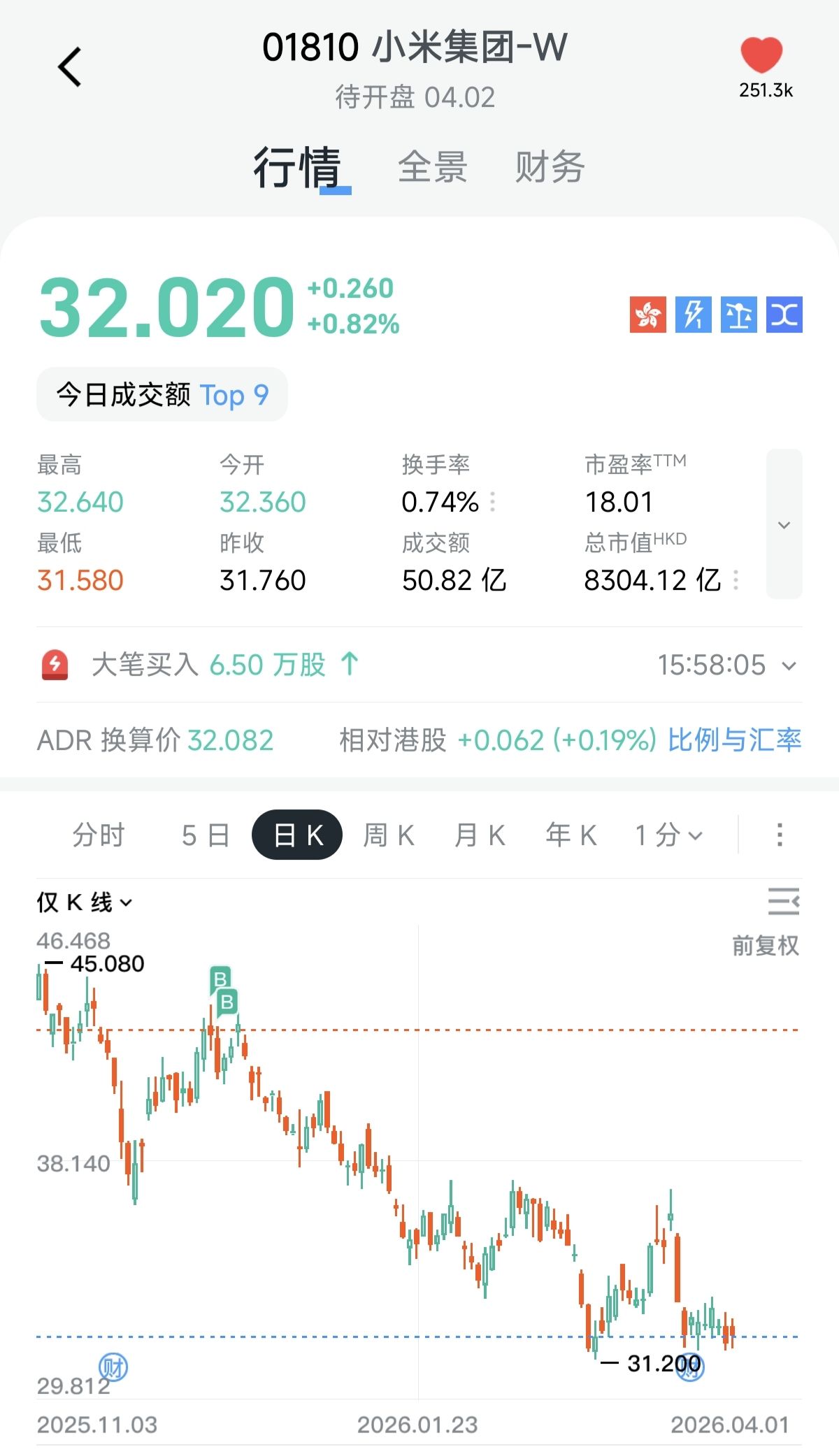Screen dimensions: 839x1456
Task: Tap the Hong Kong market flag icon
Action: [x=647, y=315]
